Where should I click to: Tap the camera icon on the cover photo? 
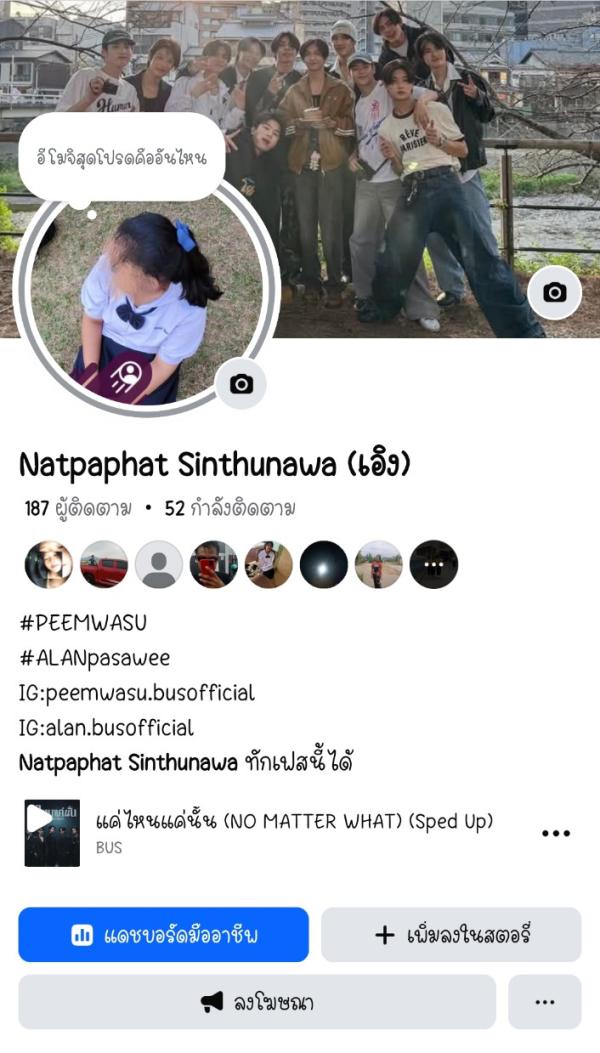[x=554, y=292]
